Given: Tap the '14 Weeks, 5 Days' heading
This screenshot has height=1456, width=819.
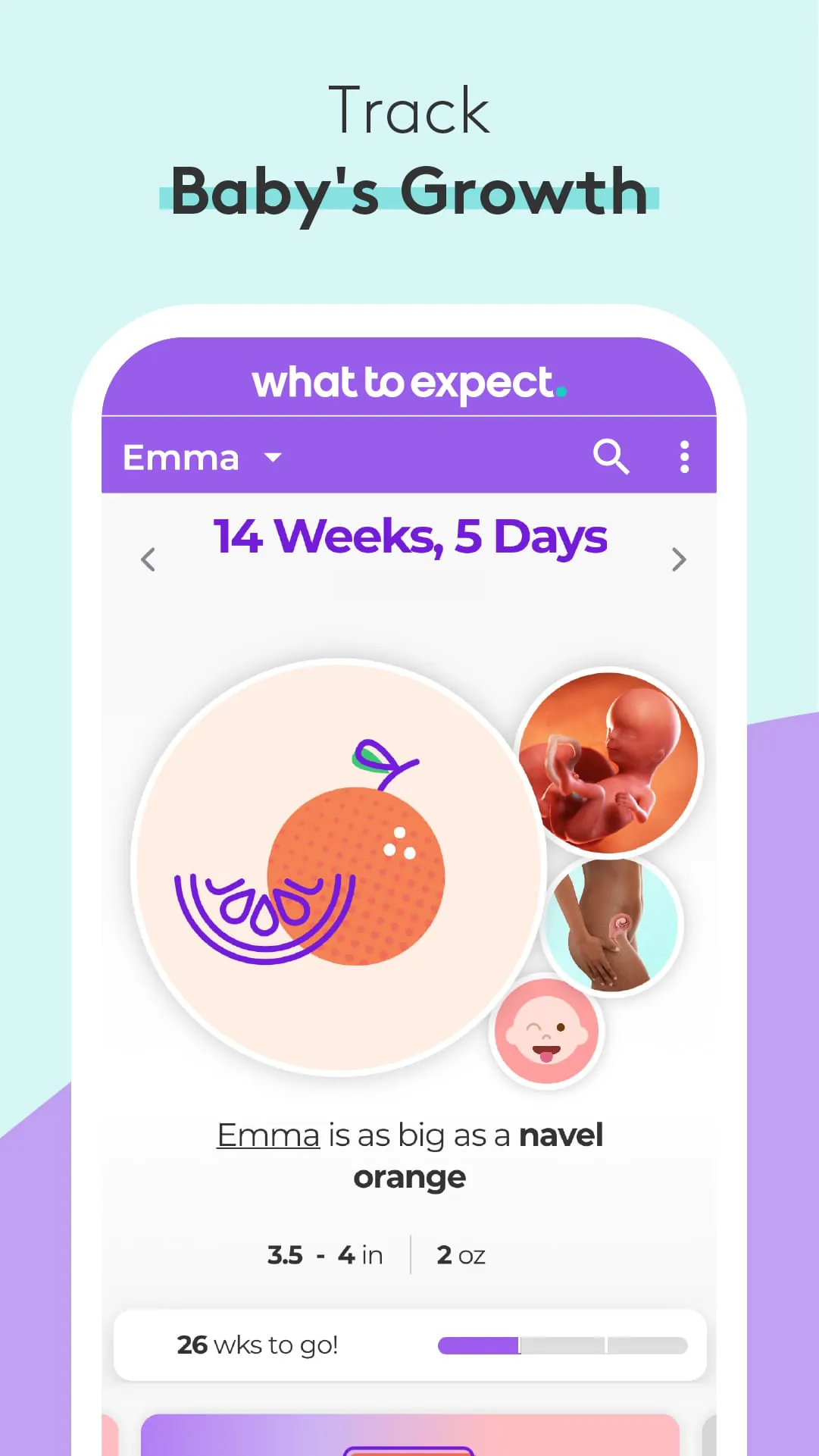Looking at the screenshot, I should coord(409,536).
